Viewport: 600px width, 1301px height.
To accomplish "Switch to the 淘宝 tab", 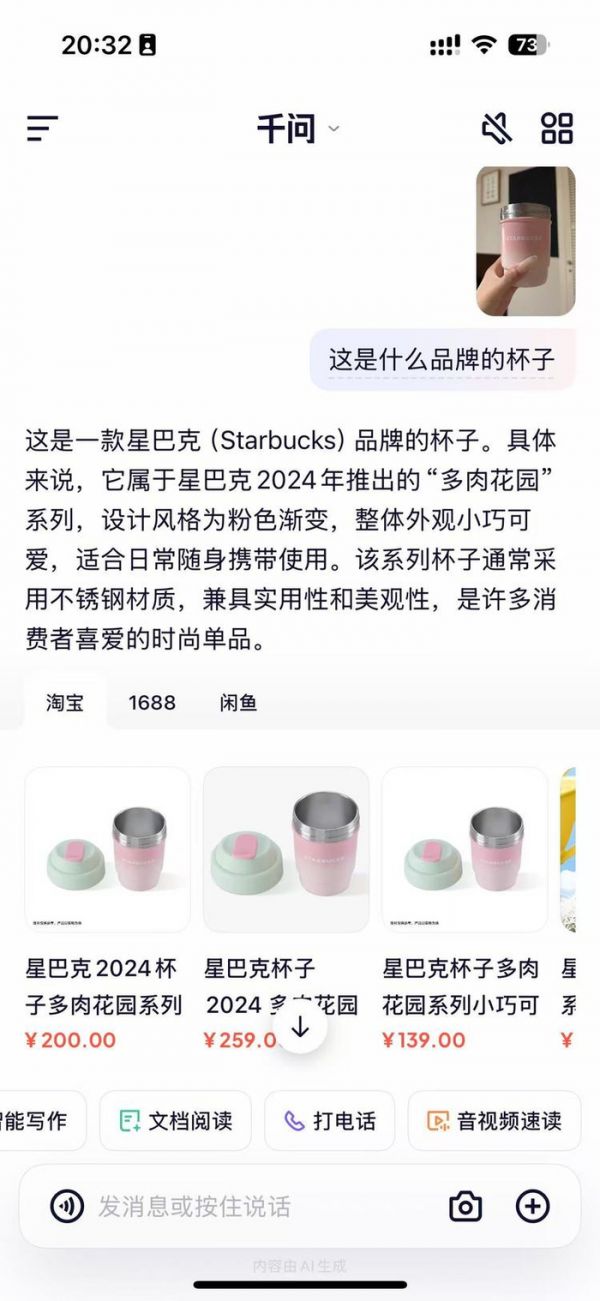I will click(65, 703).
